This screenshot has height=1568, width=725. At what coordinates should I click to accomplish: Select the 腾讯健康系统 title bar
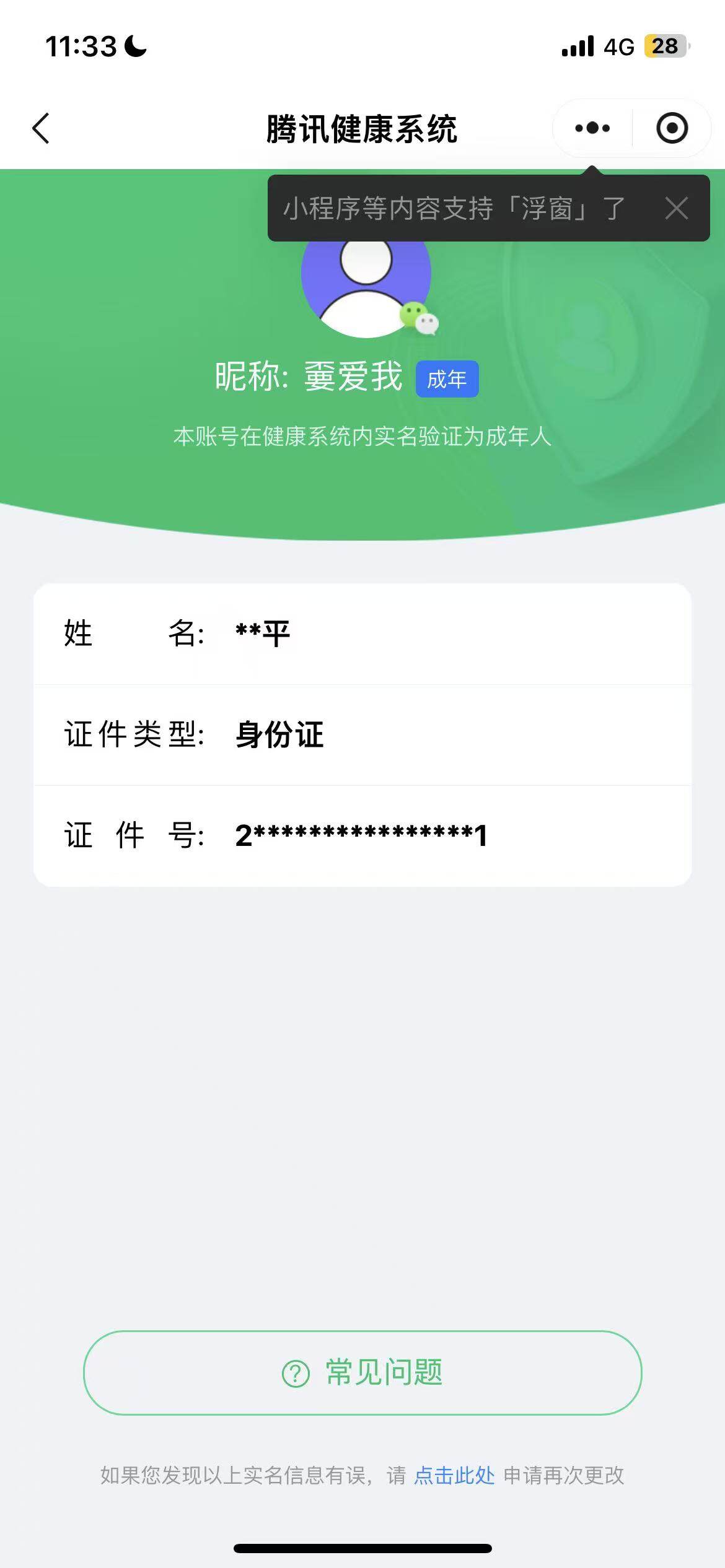pos(362,126)
